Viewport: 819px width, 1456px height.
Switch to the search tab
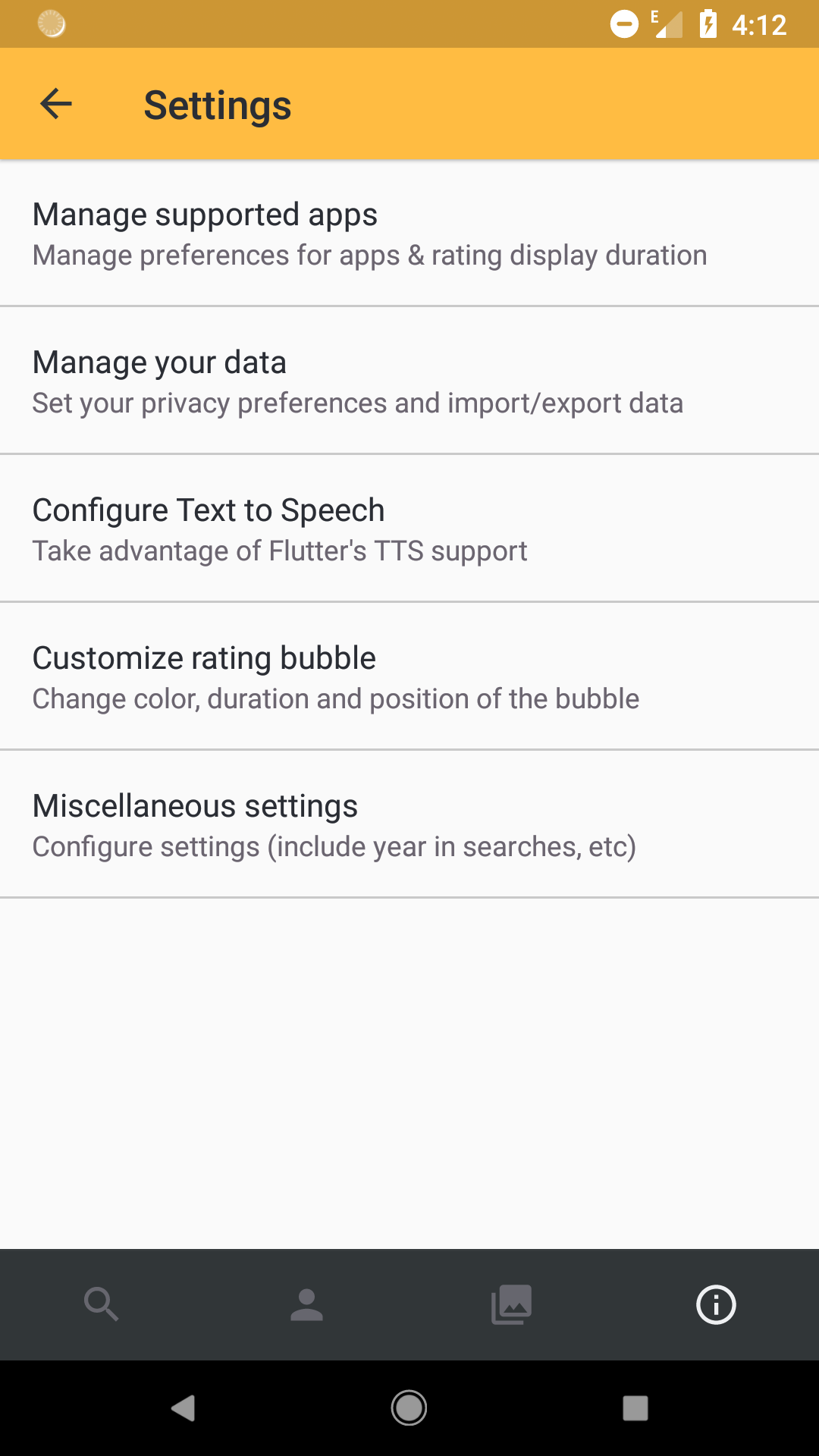102,1304
